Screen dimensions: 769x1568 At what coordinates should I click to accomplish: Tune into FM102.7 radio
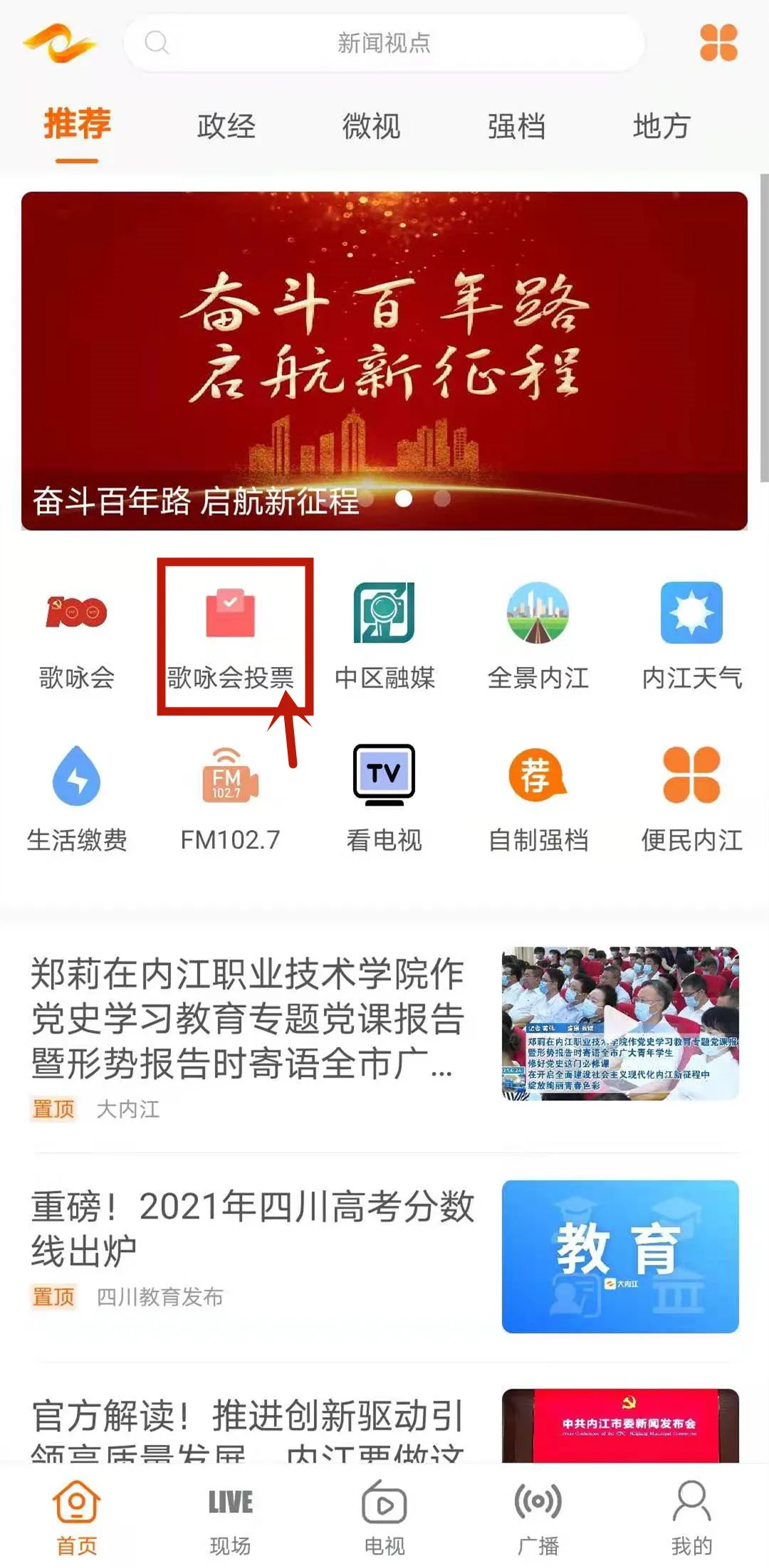click(x=229, y=796)
